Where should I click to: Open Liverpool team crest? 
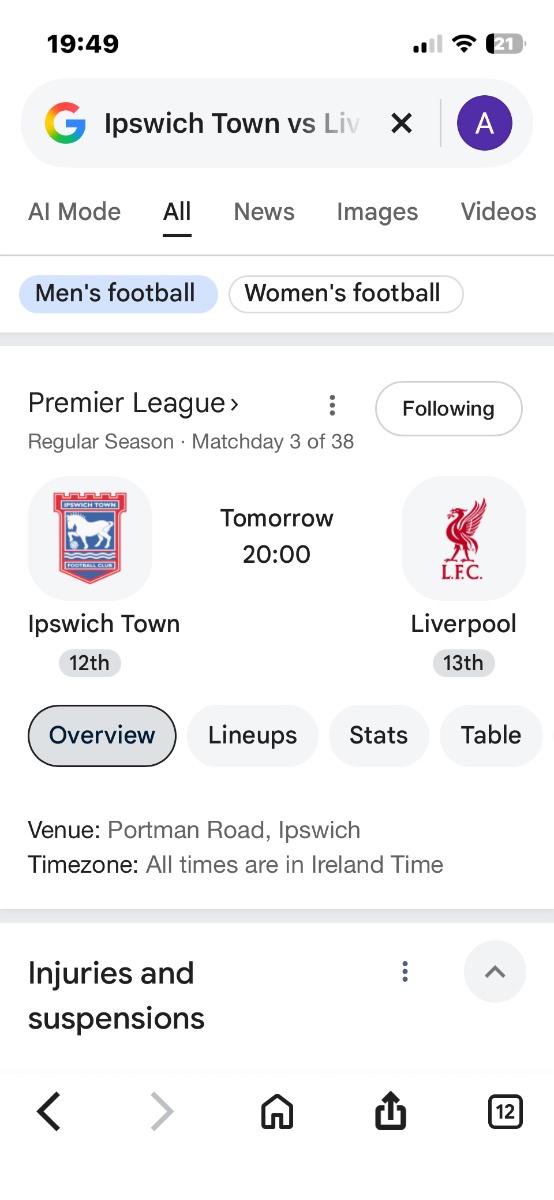[x=463, y=538]
